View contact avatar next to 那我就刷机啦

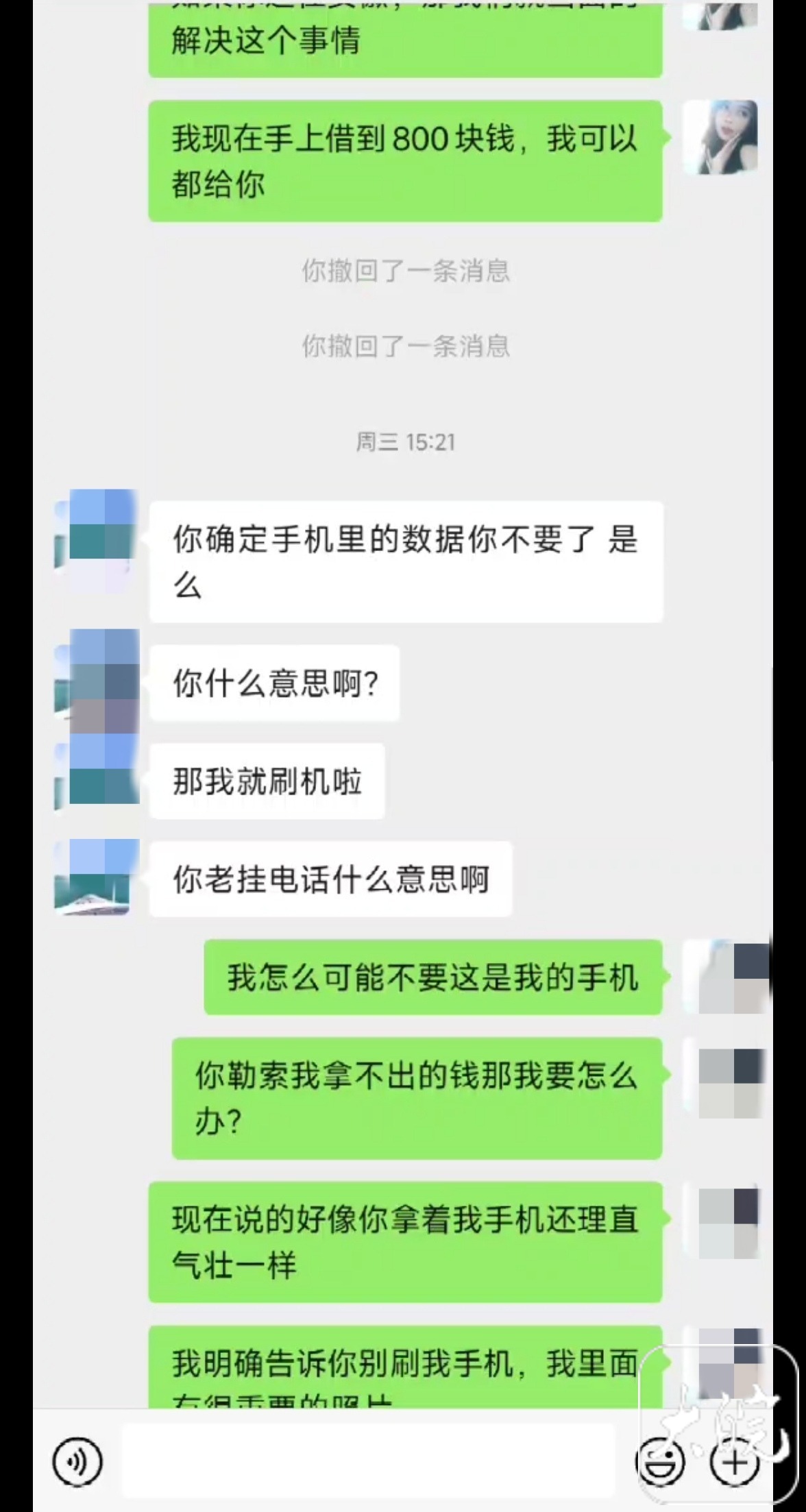pos(97,775)
